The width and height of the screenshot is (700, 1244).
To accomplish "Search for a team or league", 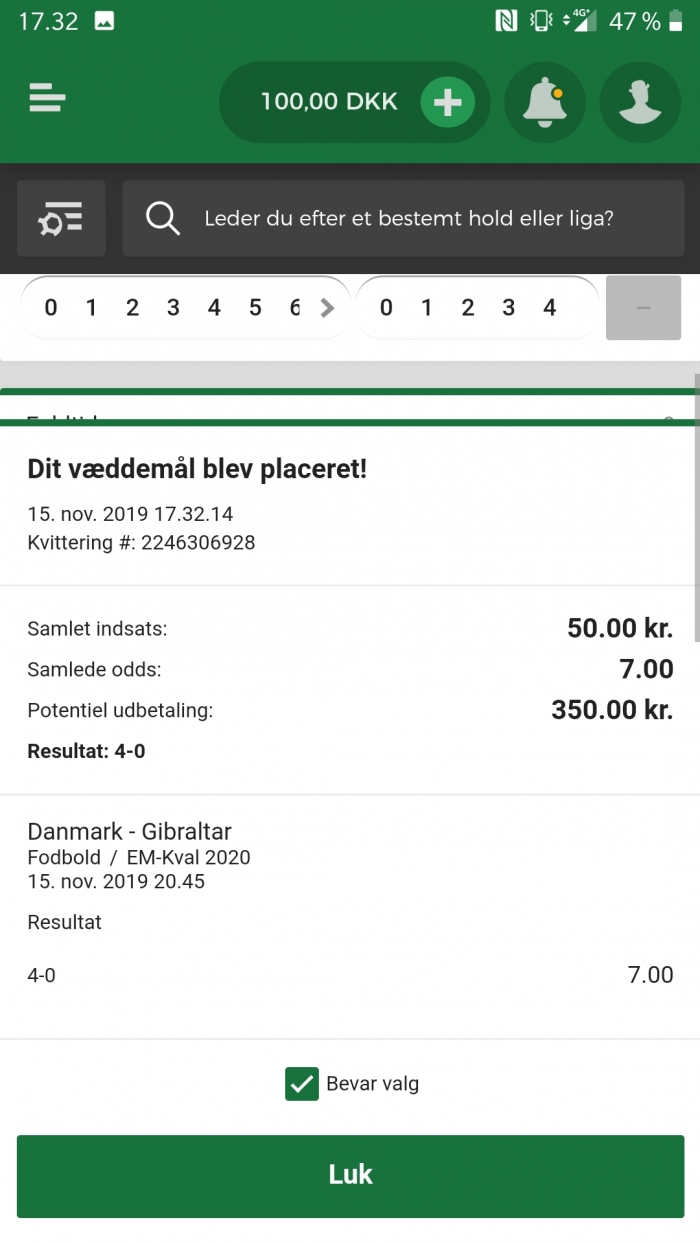I will tap(403, 218).
